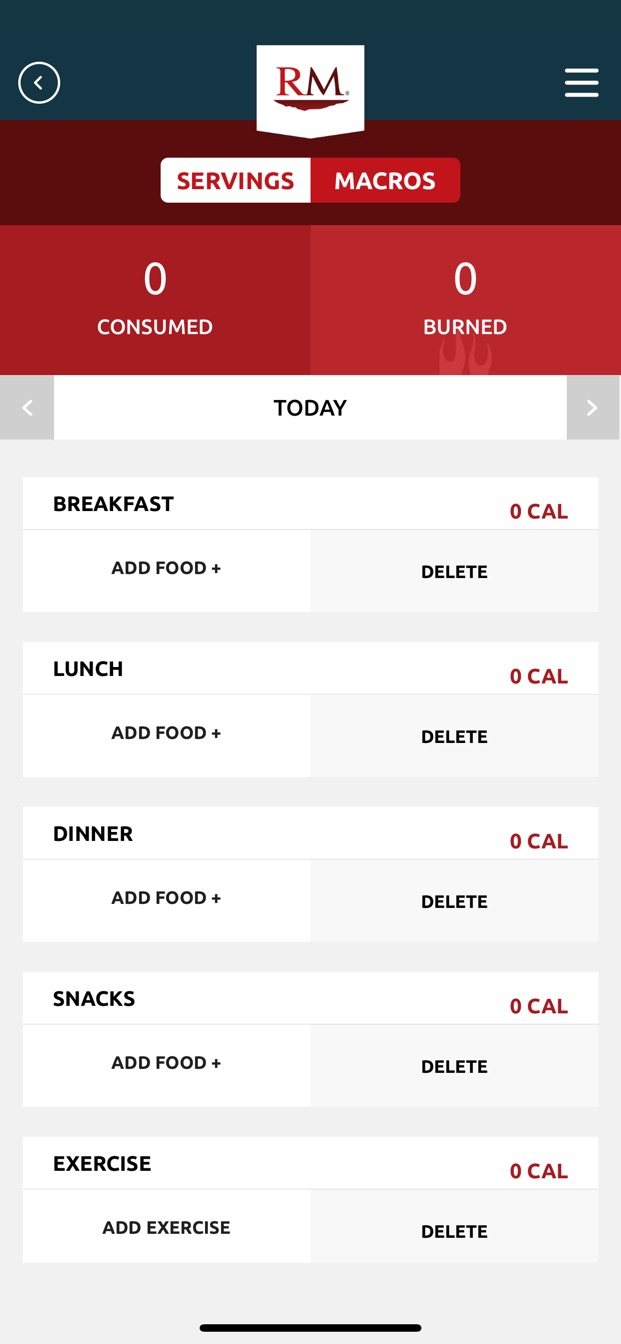Delete the Lunch entry

click(454, 737)
